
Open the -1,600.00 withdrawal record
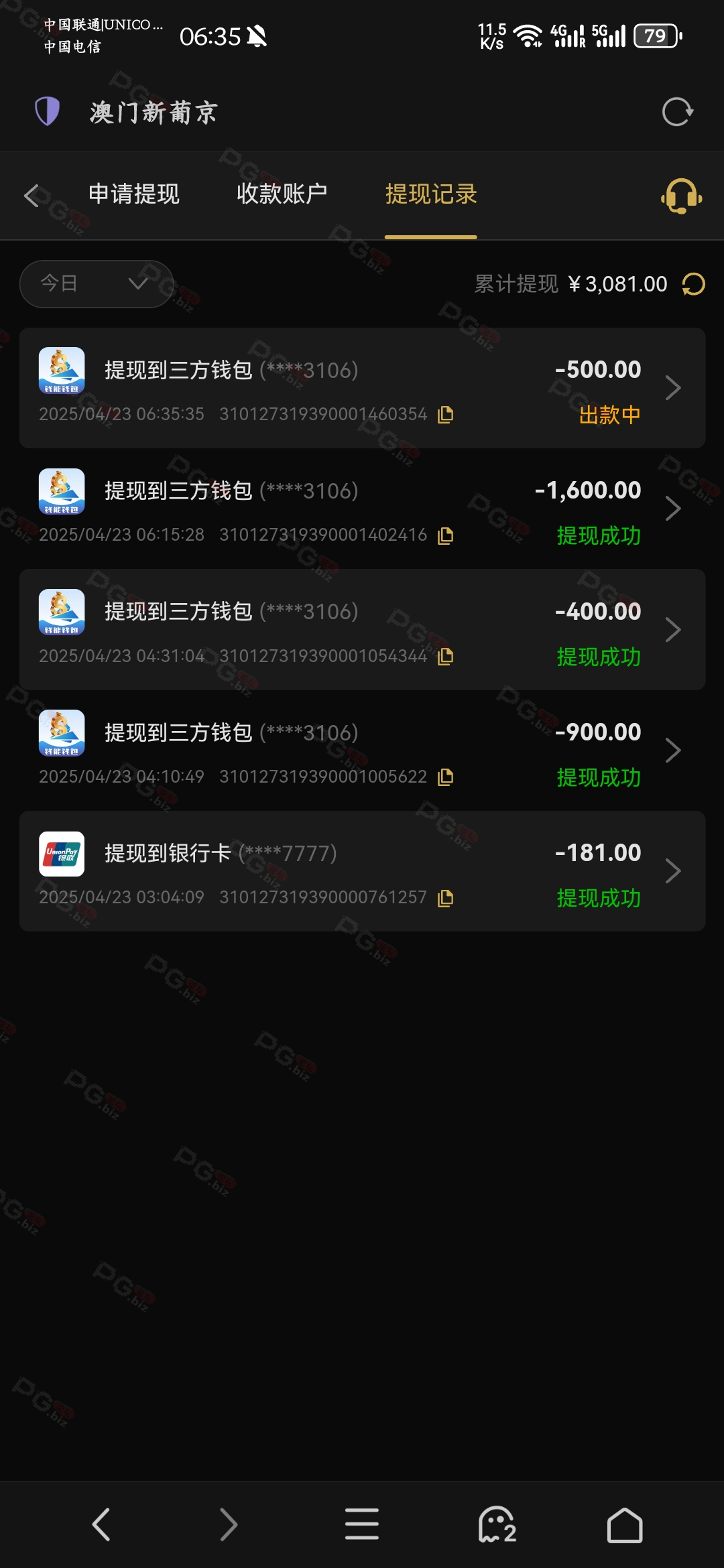tap(362, 509)
